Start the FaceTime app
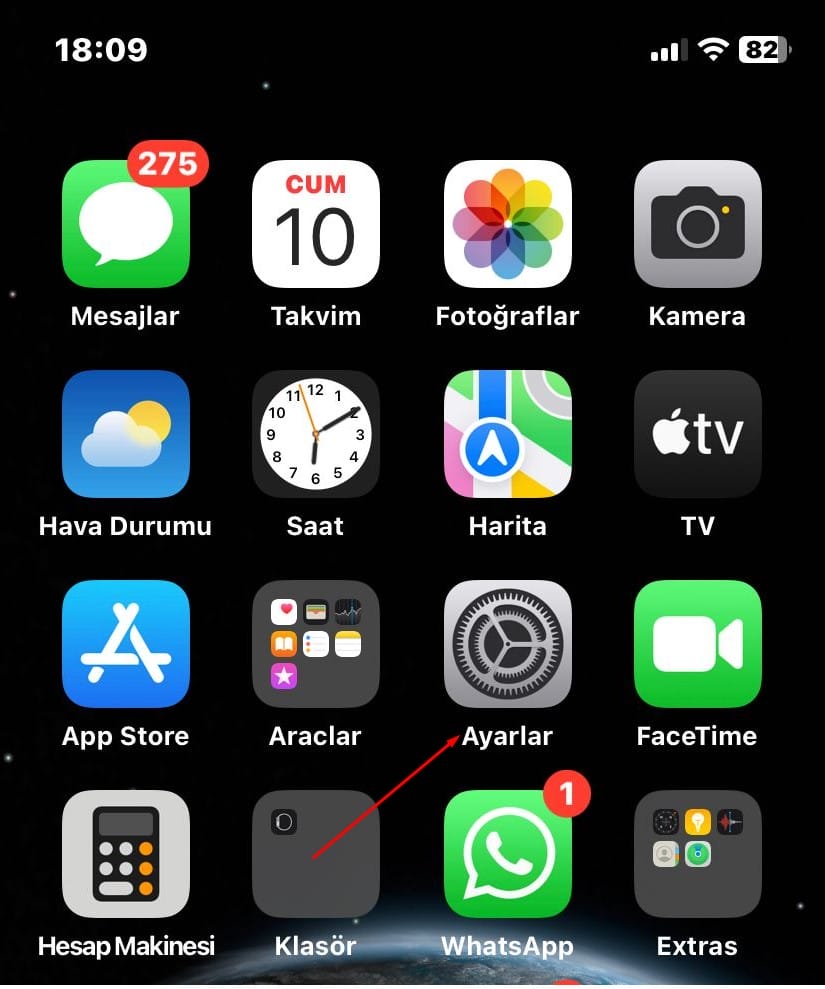Viewport: 825px width, 989px height. click(x=697, y=644)
